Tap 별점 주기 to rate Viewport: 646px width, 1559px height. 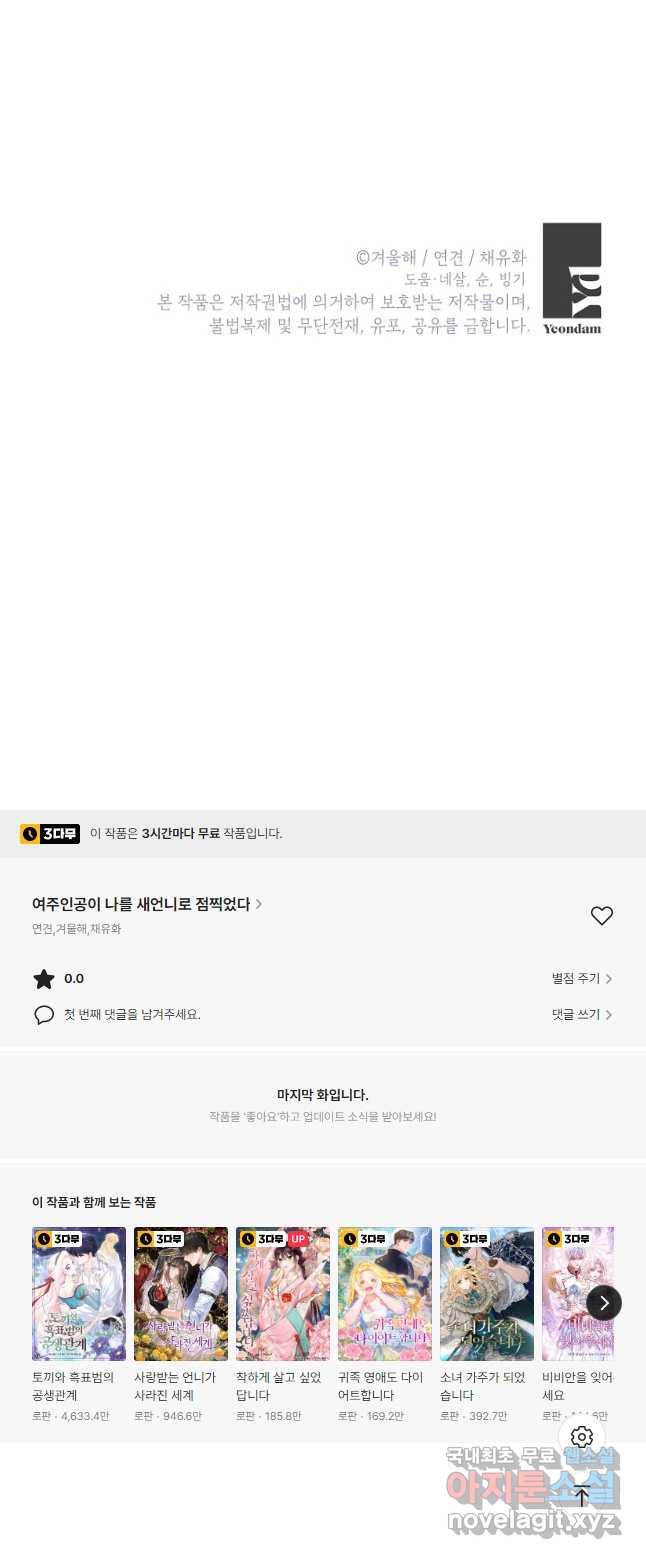click(581, 978)
